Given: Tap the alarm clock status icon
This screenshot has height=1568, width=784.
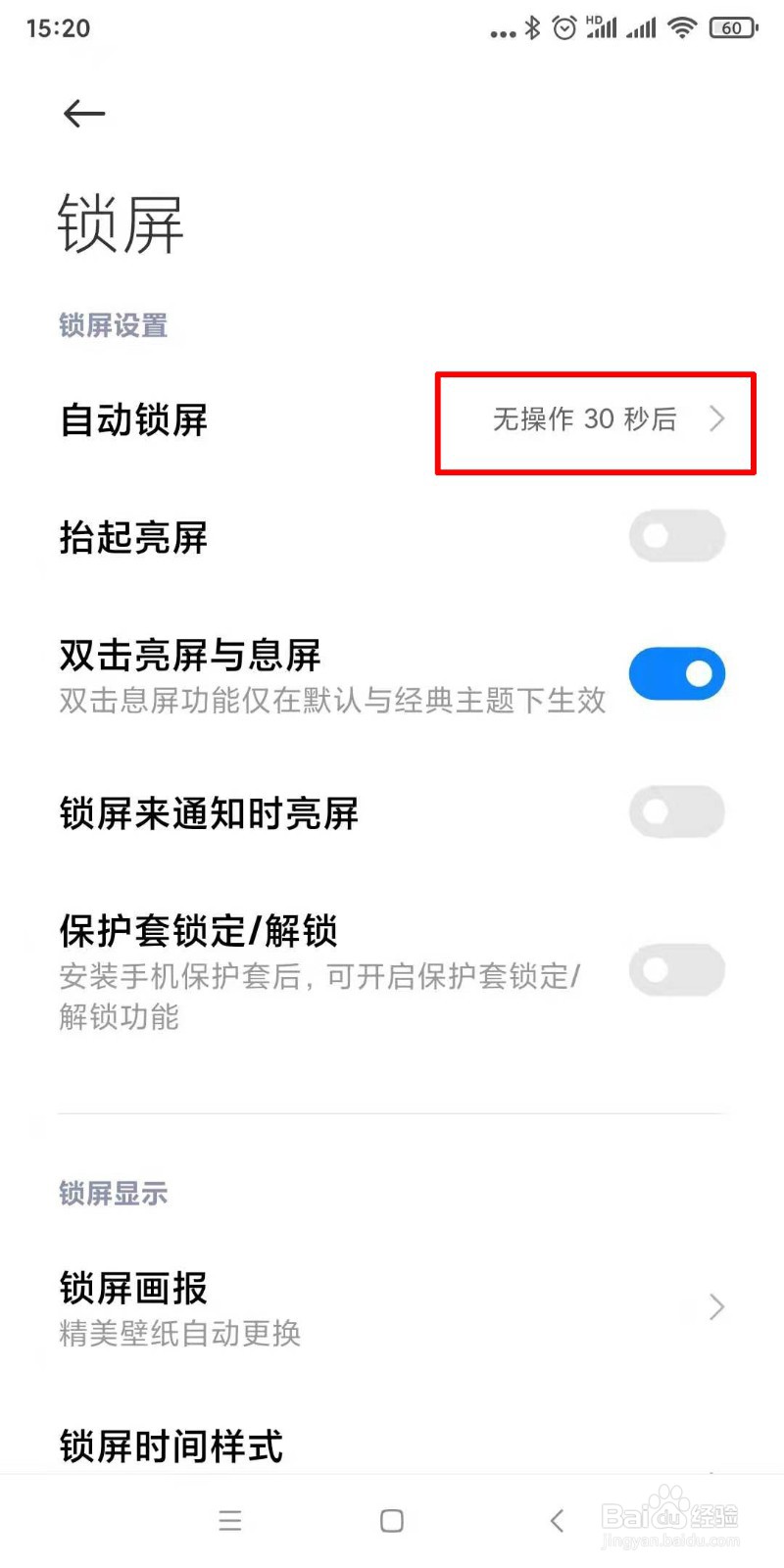Looking at the screenshot, I should pyautogui.click(x=564, y=27).
